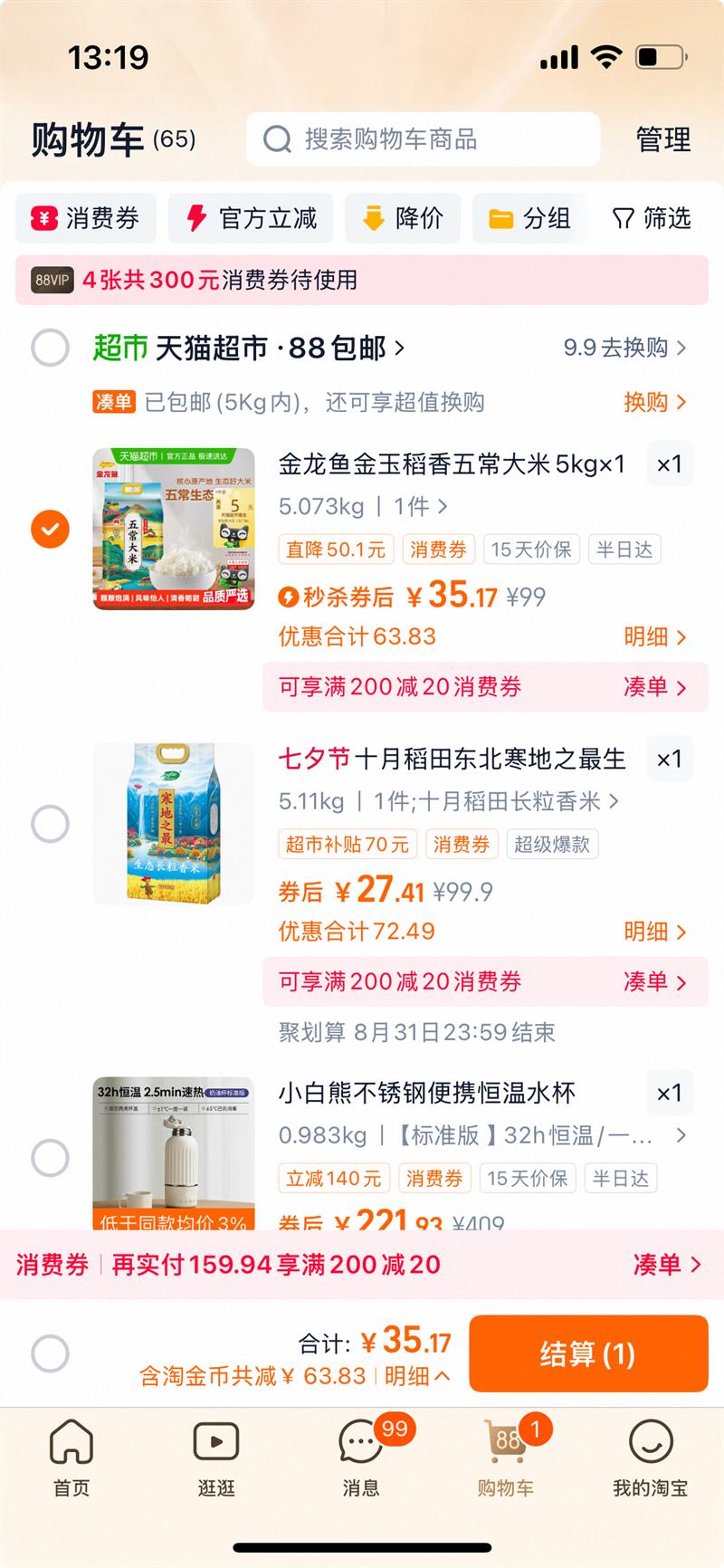The height and width of the screenshot is (1568, 724).
Task: Tap 凑单 in the 再实付159.94 banner
Action: pos(667,1265)
